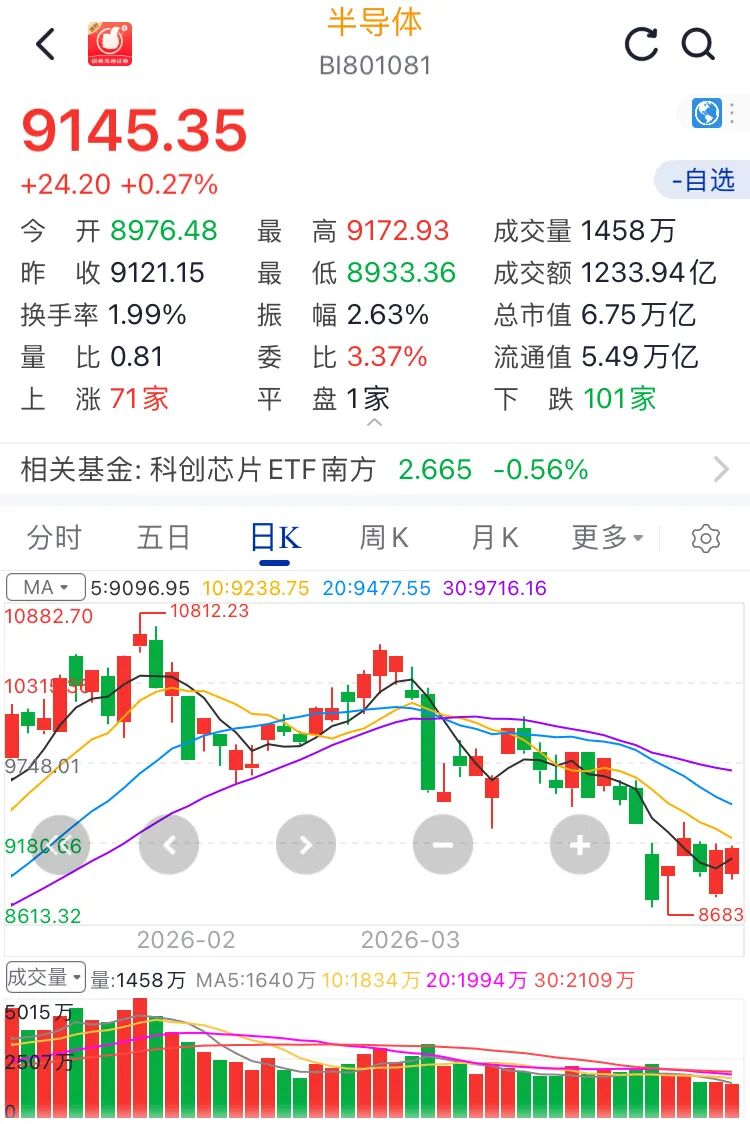The height and width of the screenshot is (1124, 750).
Task: Move the chart left with the left arrow button
Action: pos(169,845)
